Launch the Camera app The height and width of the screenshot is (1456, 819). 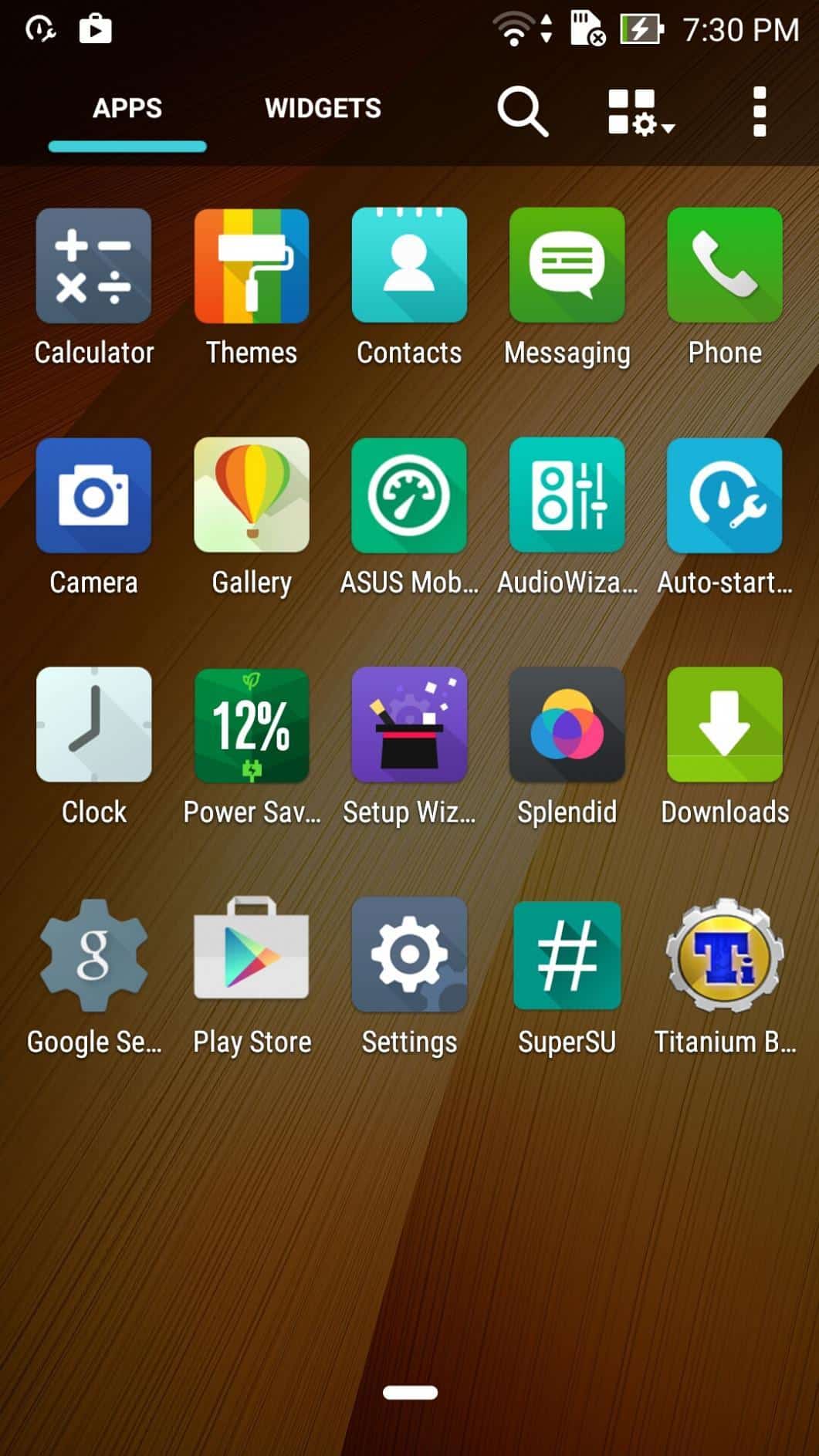pos(93,495)
